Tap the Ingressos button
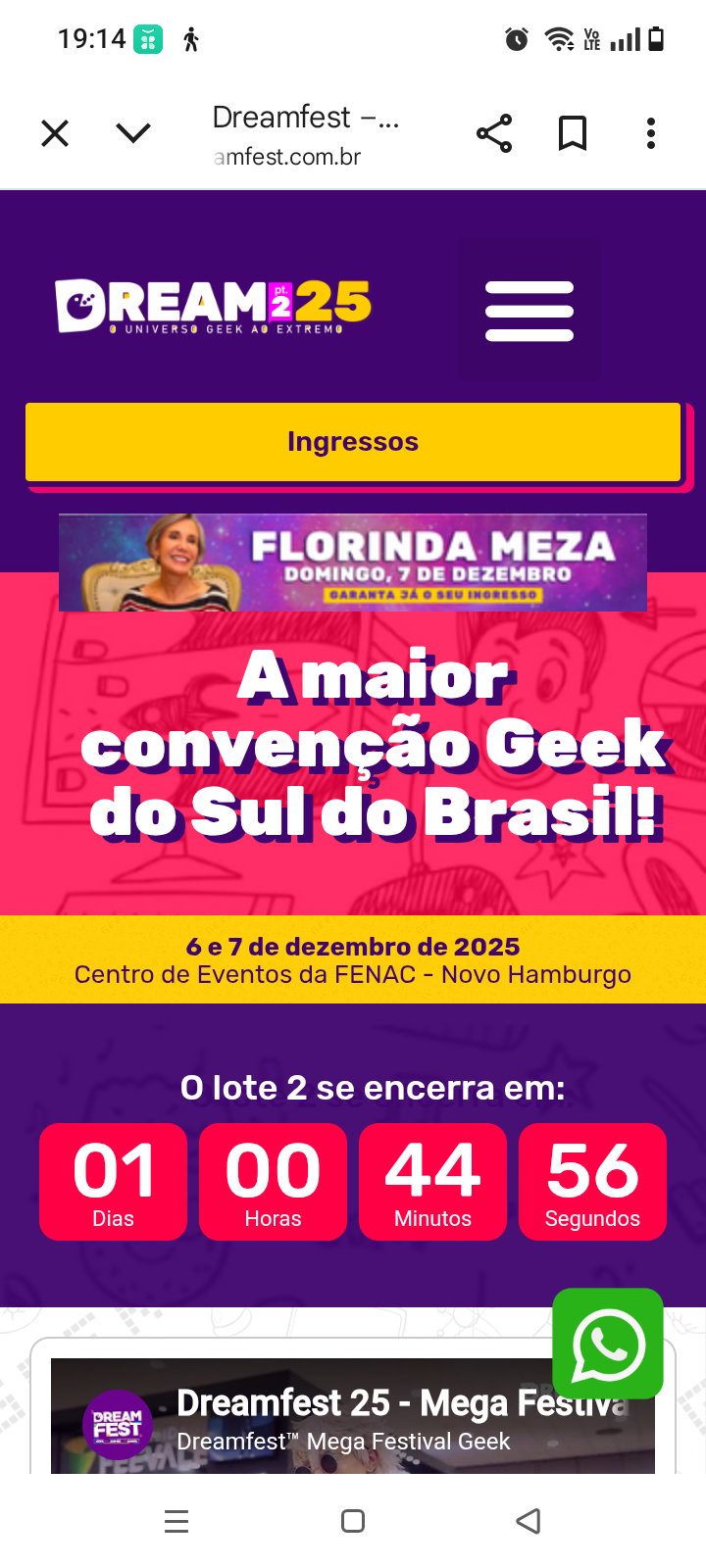 click(x=353, y=442)
